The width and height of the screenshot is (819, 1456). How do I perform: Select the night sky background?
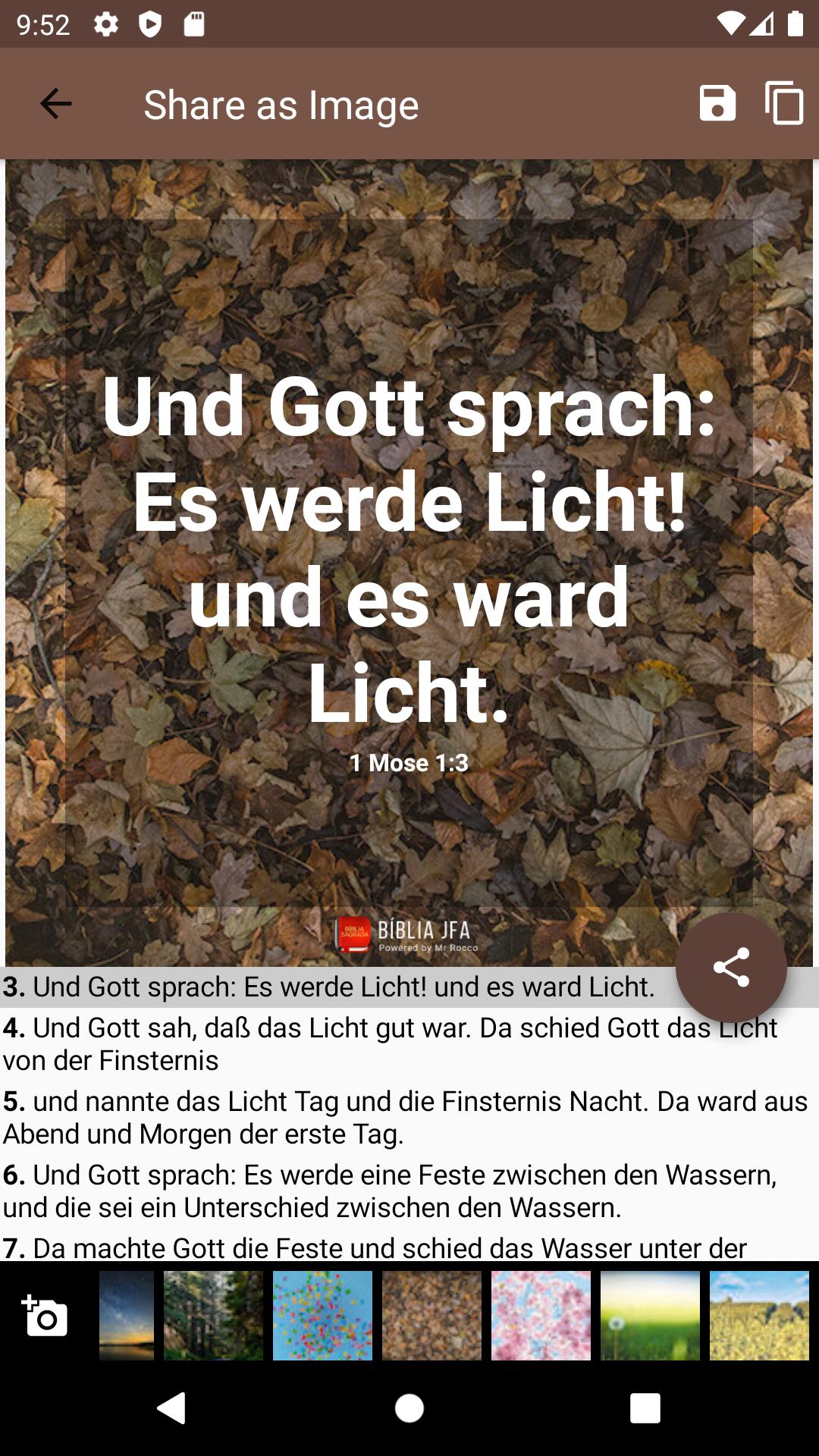tap(127, 1316)
